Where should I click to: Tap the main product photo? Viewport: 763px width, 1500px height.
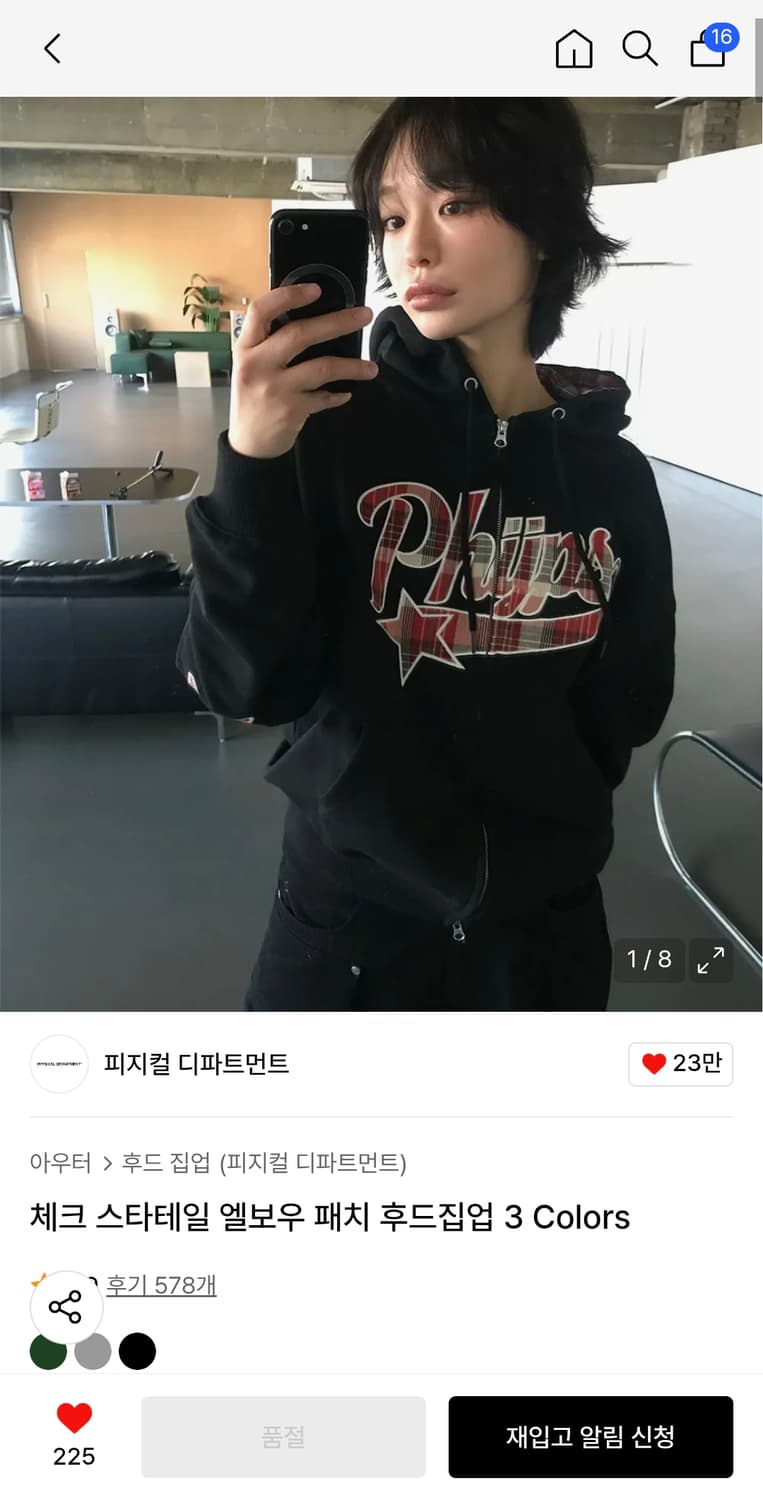click(x=380, y=550)
